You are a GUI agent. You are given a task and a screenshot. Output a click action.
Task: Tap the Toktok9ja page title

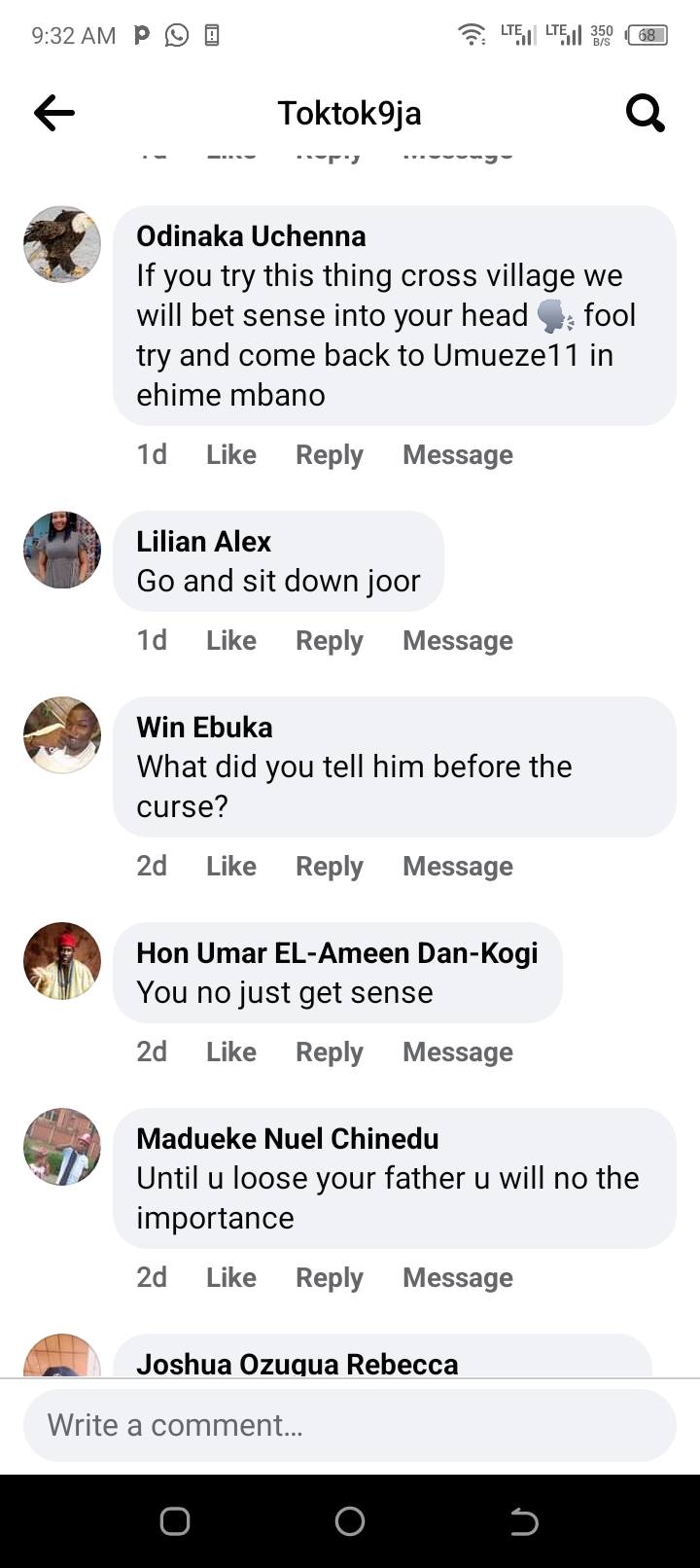click(x=349, y=113)
